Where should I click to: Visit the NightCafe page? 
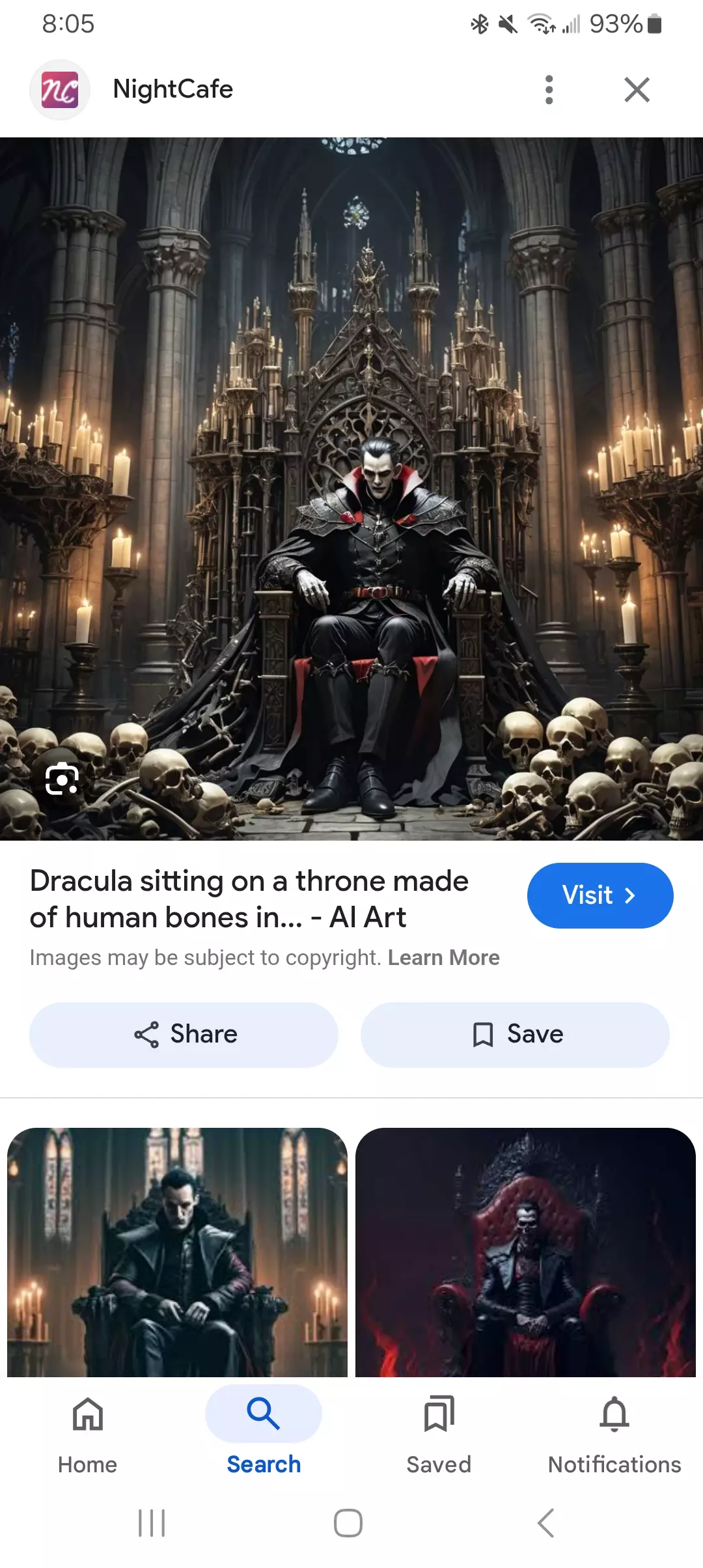pyautogui.click(x=600, y=895)
